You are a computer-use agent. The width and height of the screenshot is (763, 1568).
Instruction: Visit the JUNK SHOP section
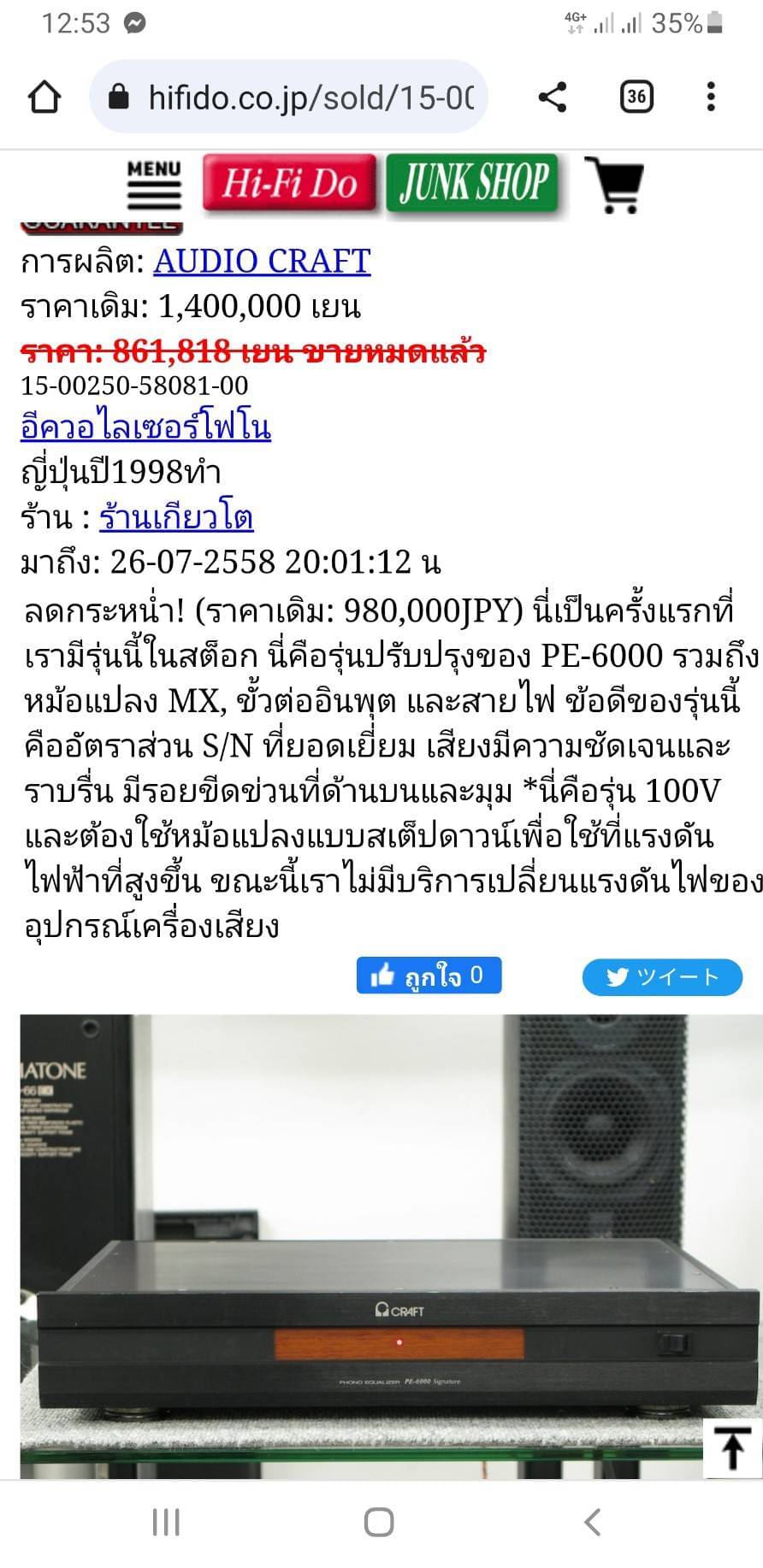click(x=473, y=183)
